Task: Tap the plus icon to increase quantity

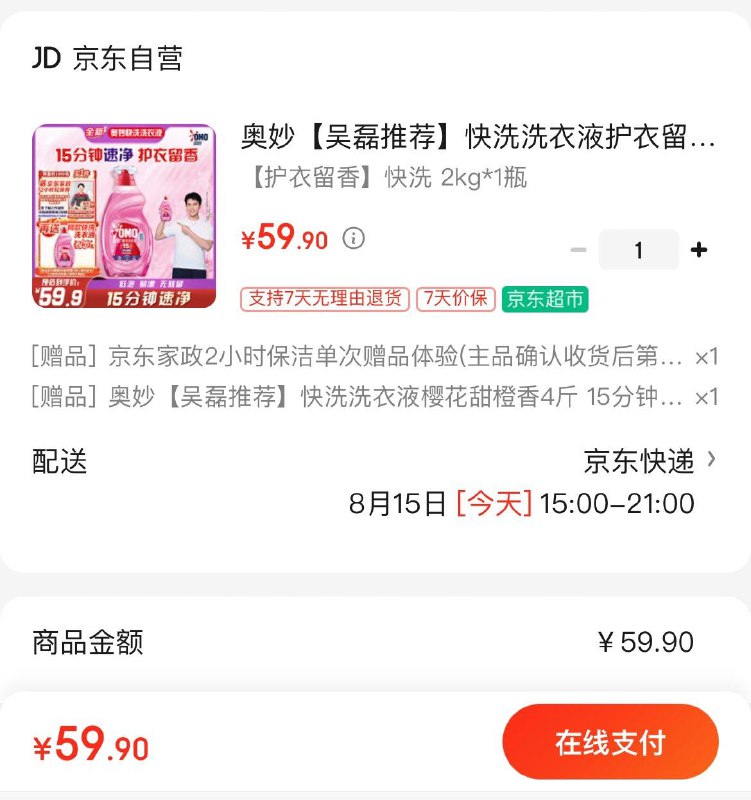Action: 698,248
